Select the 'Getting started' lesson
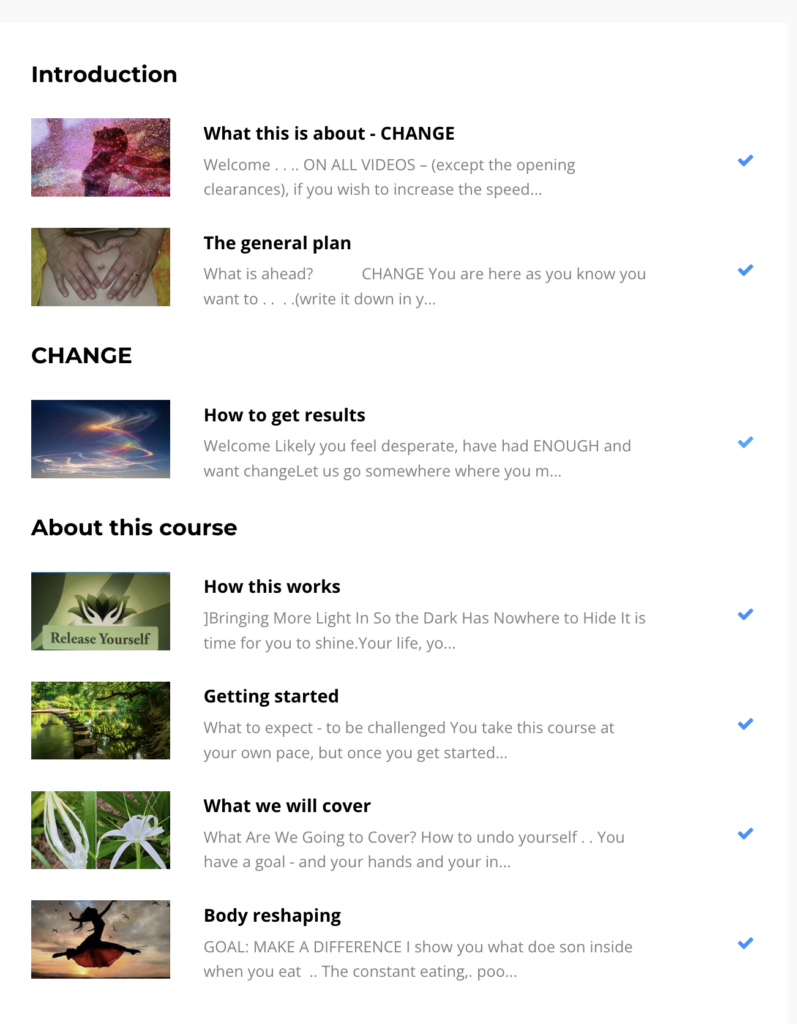 271,696
